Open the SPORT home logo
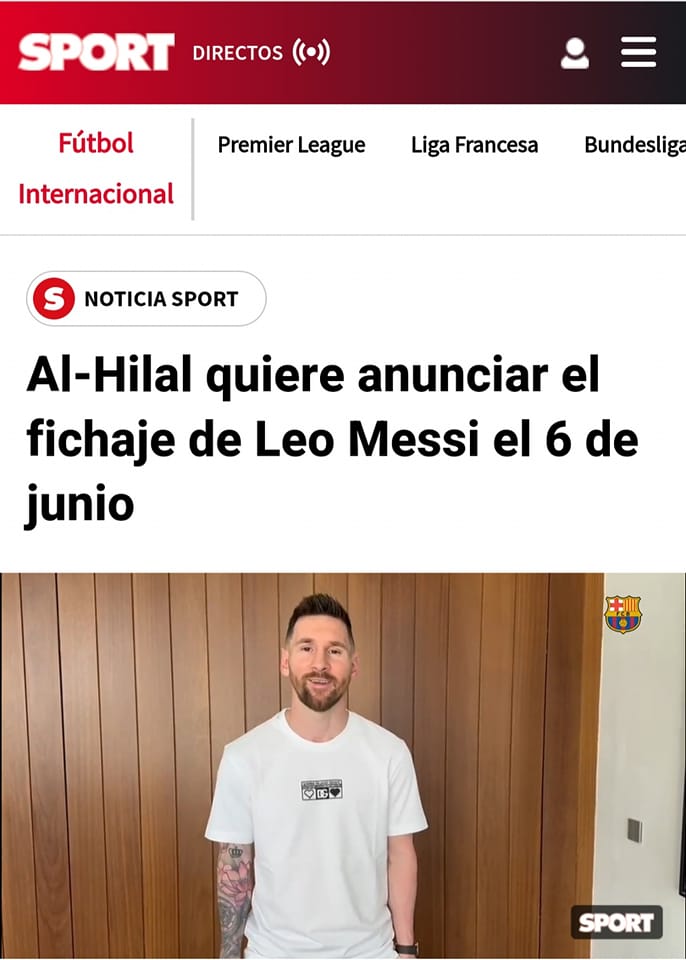Screen dimensions: 686x960 click(96, 52)
